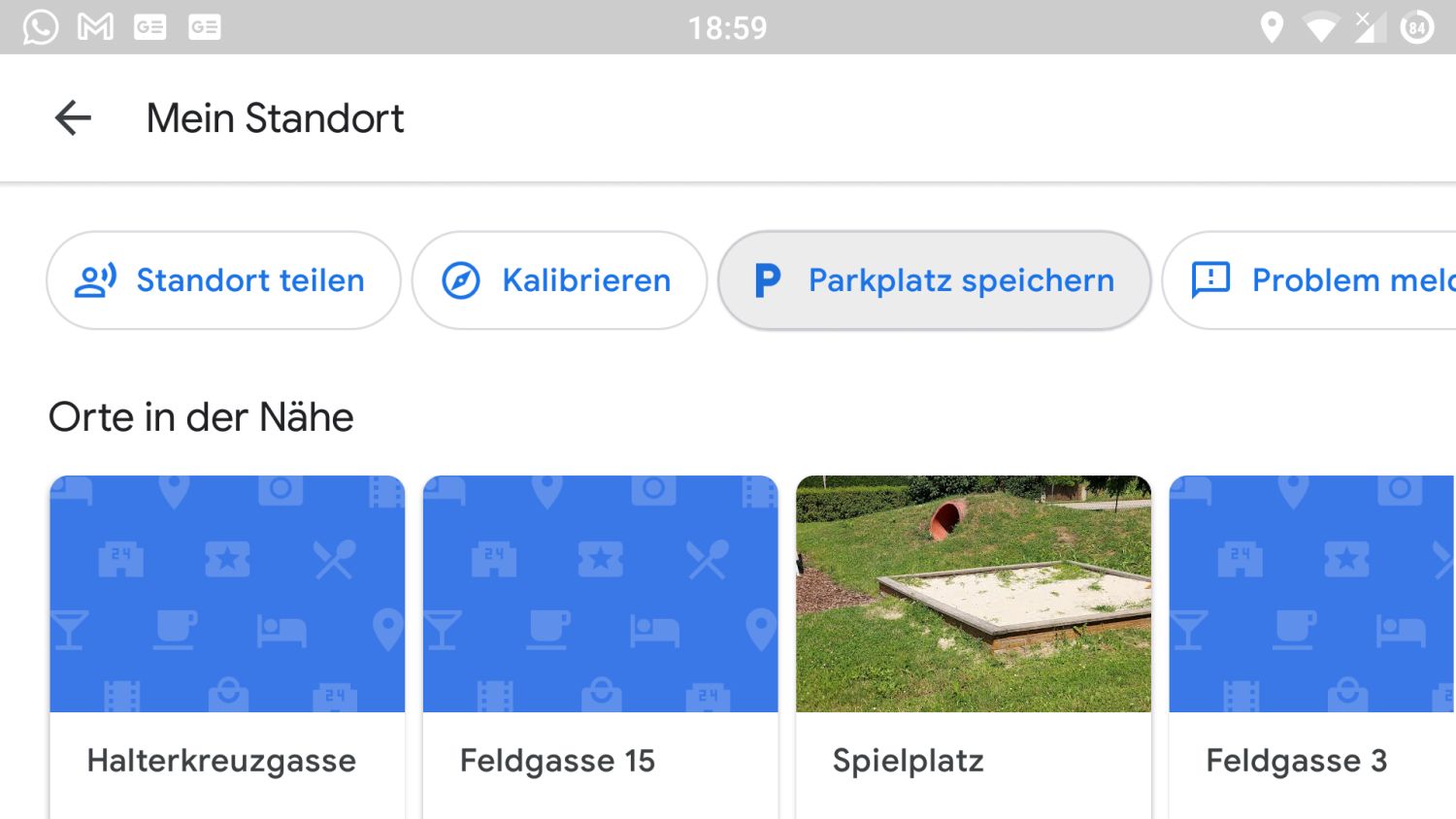Tap the Standort teilen chip
Viewport: 1456px width, 819px height.
tap(223, 280)
